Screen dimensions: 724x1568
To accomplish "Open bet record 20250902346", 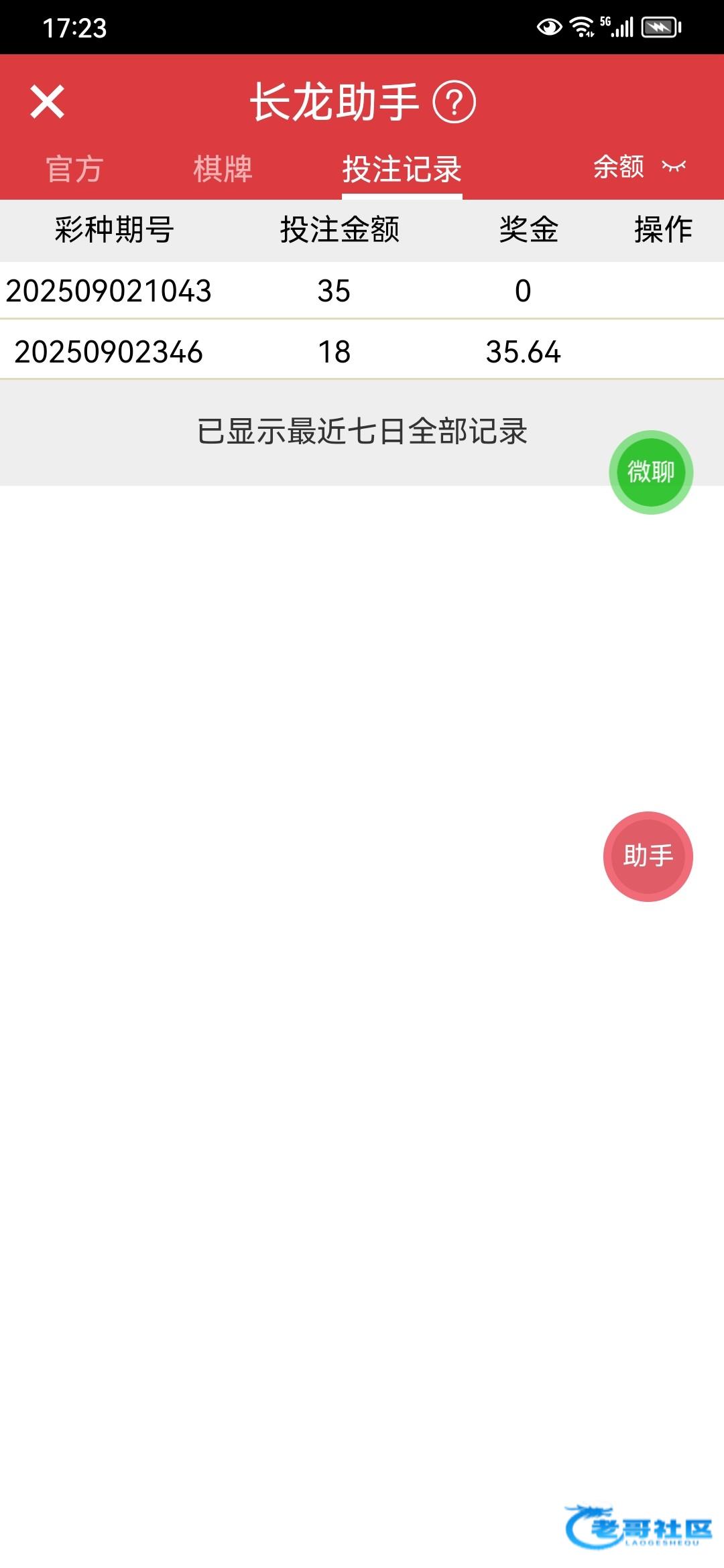I will coord(362,351).
